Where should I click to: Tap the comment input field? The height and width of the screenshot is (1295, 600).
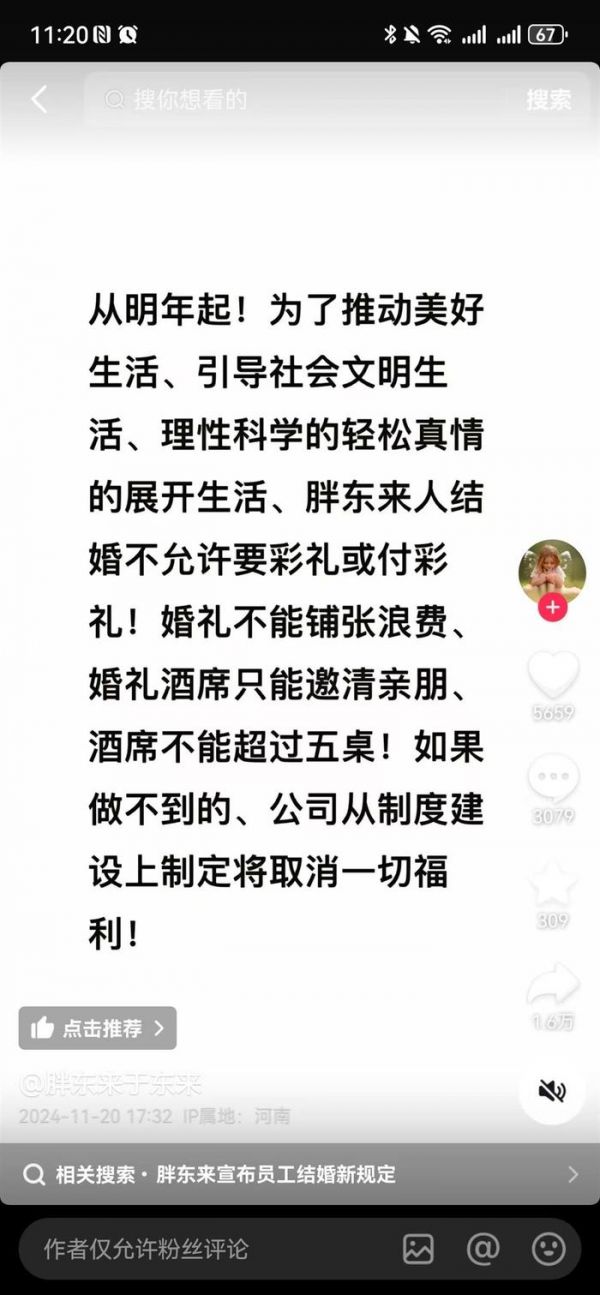(200, 1248)
